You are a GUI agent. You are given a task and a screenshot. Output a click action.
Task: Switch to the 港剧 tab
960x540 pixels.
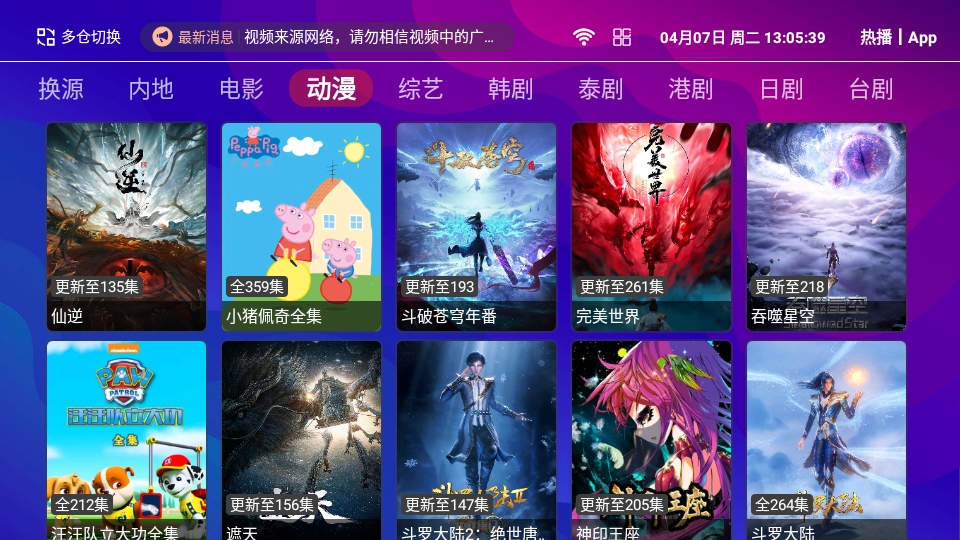click(691, 89)
